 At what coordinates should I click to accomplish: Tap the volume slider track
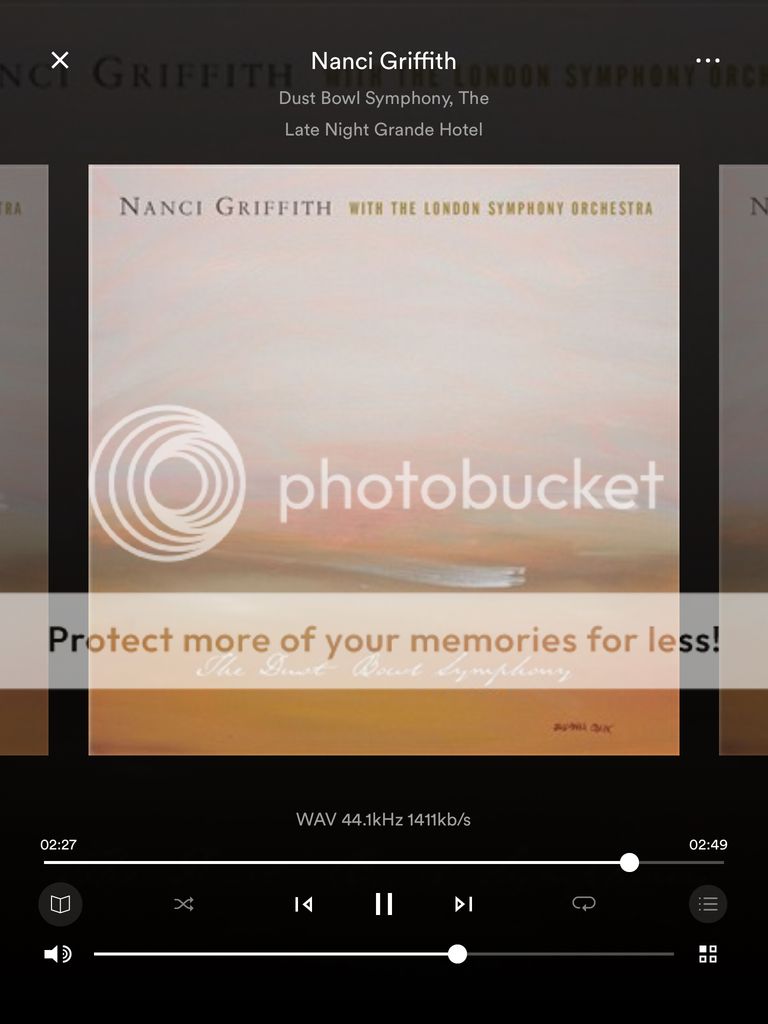click(x=300, y=954)
